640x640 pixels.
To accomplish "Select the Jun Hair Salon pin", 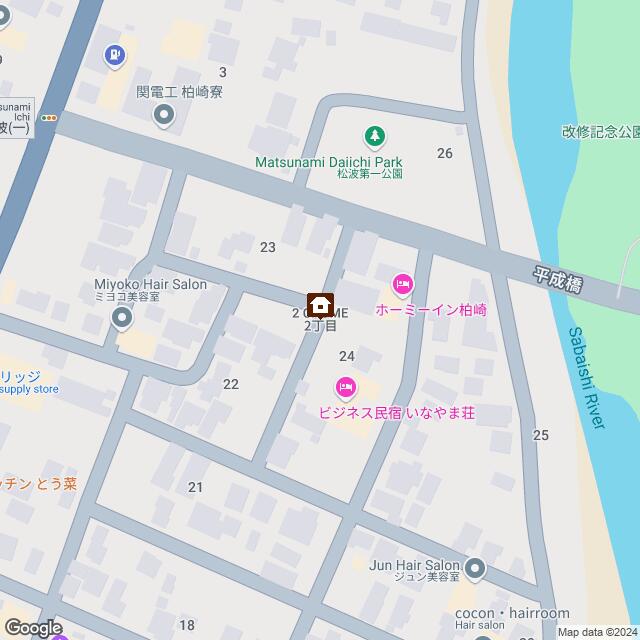I will point(475,569).
